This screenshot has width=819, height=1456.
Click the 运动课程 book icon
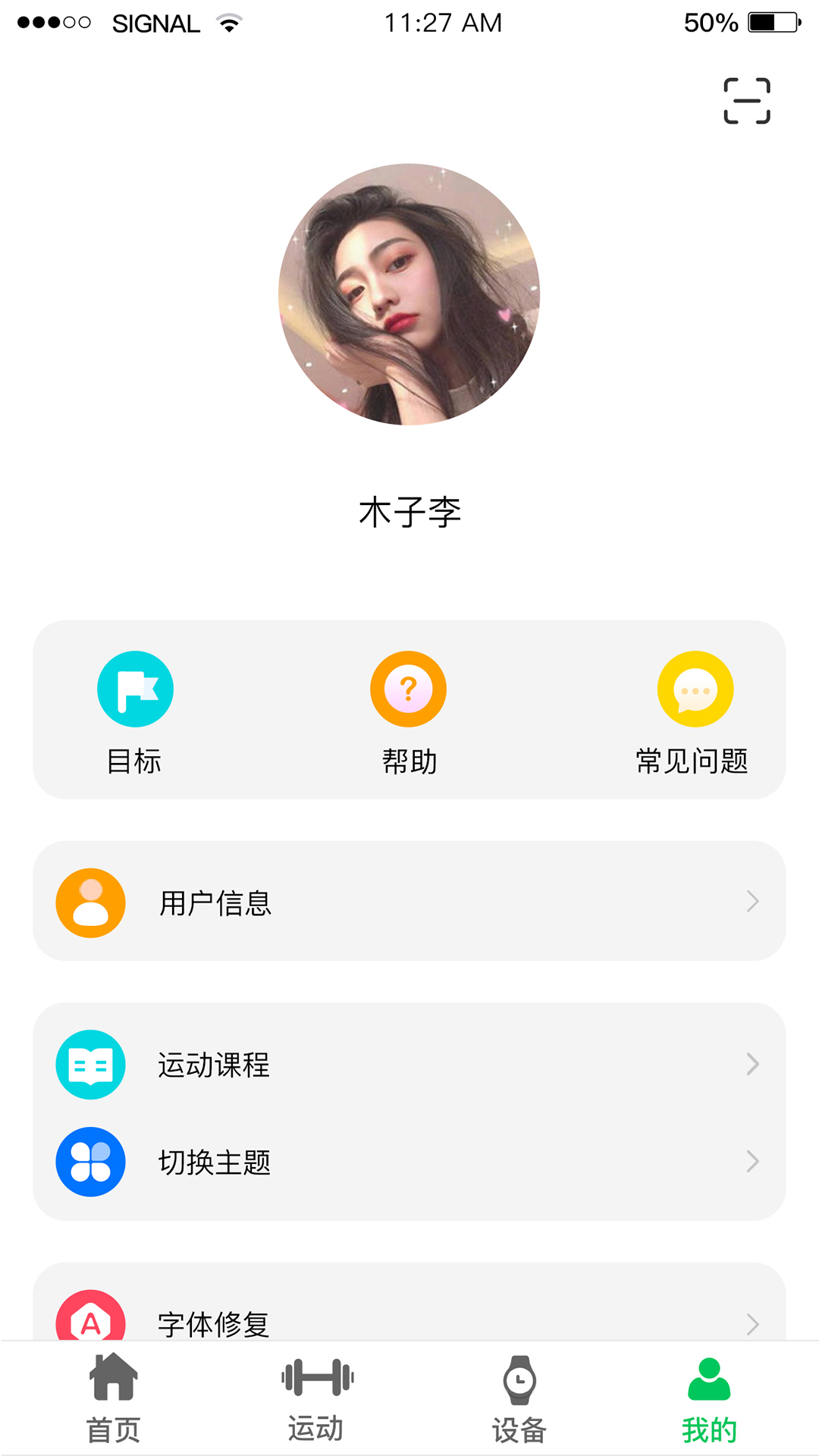click(x=89, y=1065)
